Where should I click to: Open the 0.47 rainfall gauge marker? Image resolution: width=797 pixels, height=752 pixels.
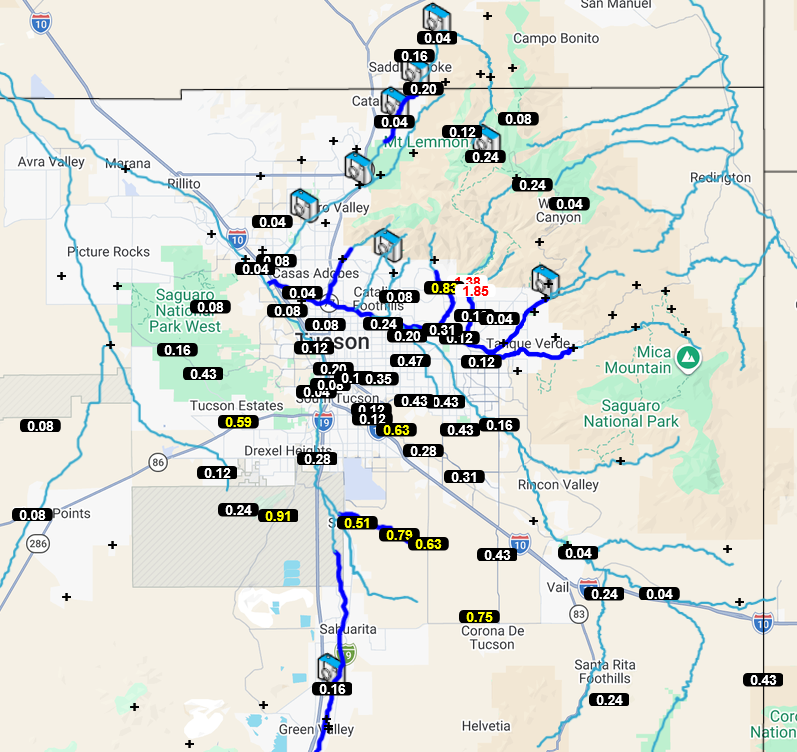(x=410, y=361)
